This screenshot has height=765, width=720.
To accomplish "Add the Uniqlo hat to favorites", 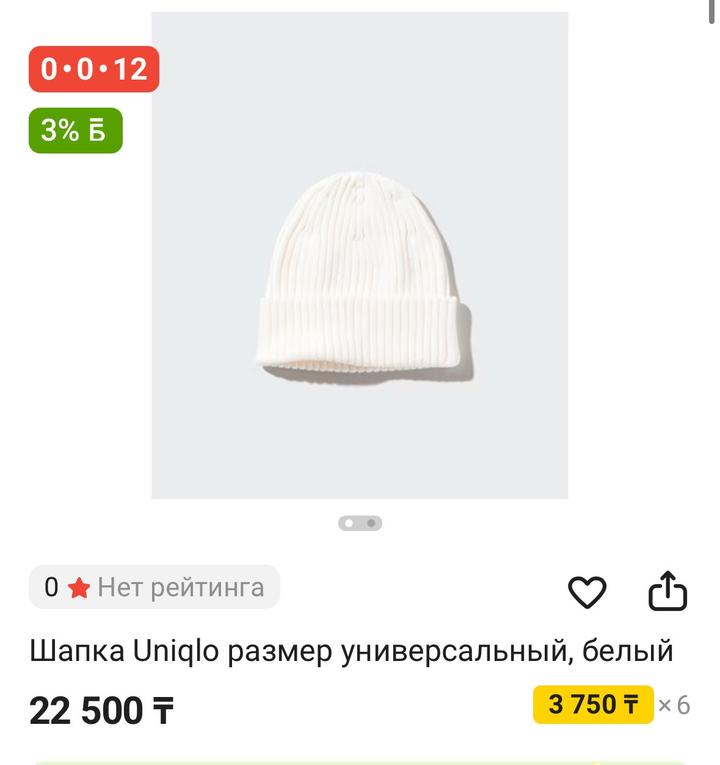I will pyautogui.click(x=587, y=593).
